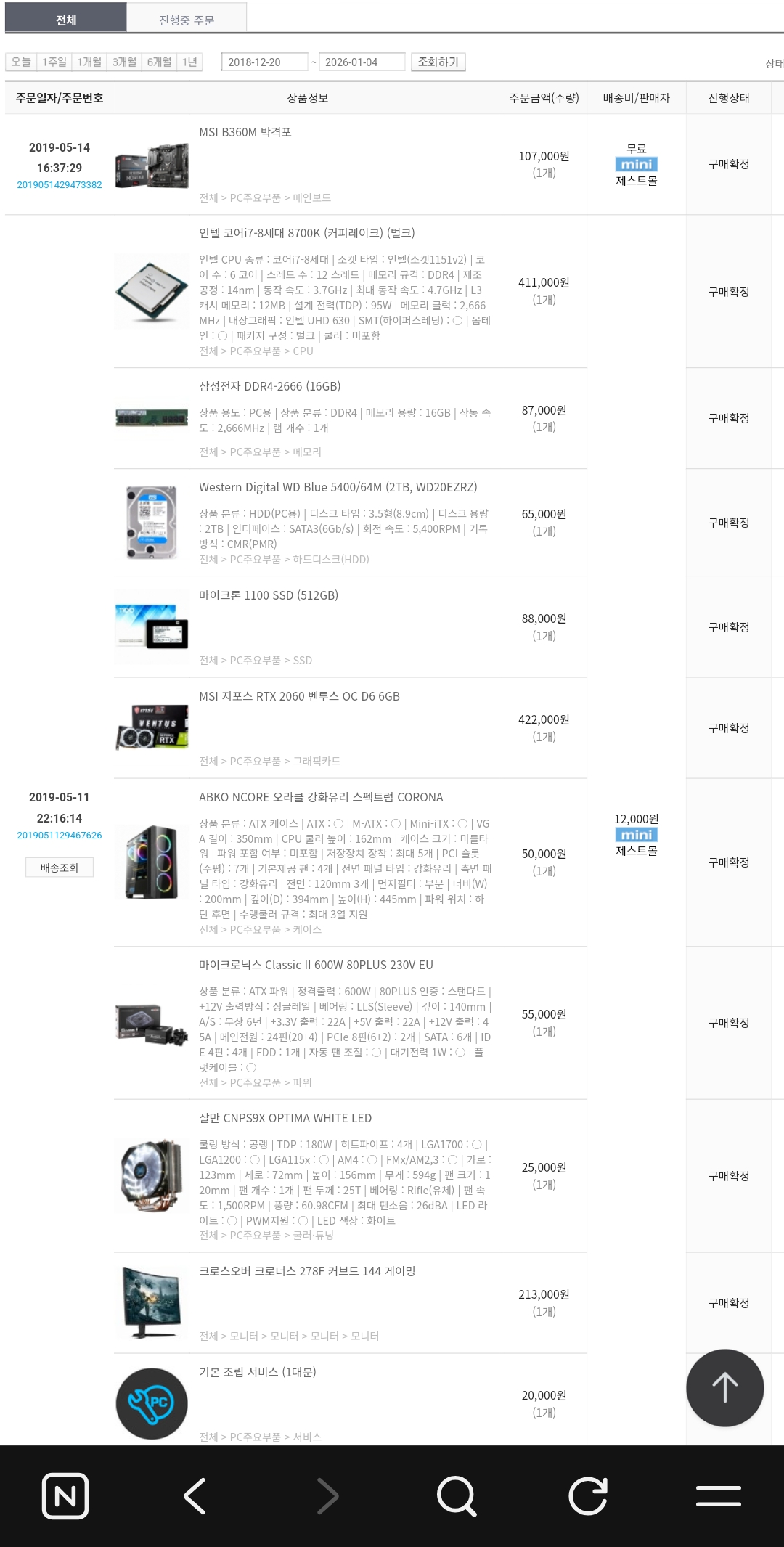Edit the start date 2018-12-20
784x1547 pixels.
(264, 62)
